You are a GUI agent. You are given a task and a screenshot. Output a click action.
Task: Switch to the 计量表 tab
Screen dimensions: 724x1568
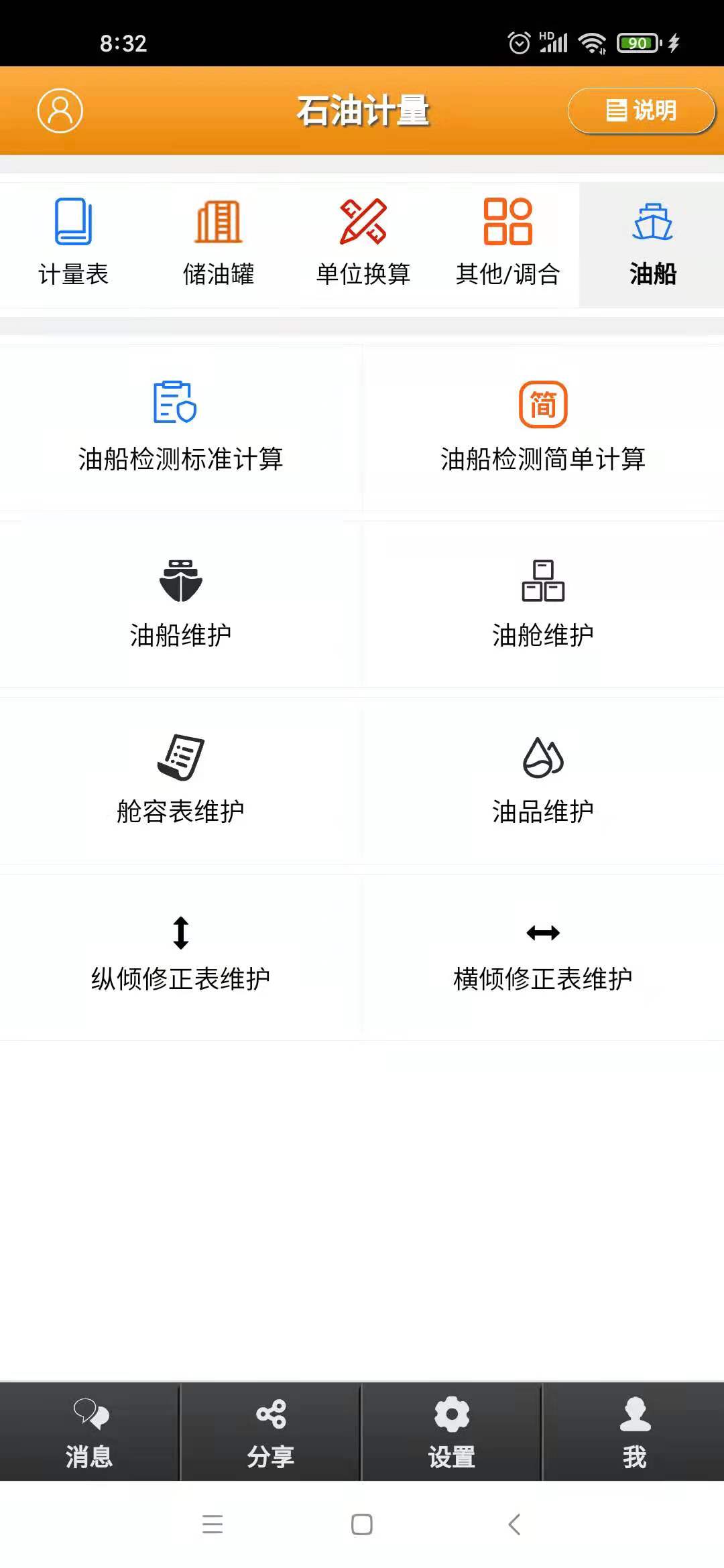[74, 241]
